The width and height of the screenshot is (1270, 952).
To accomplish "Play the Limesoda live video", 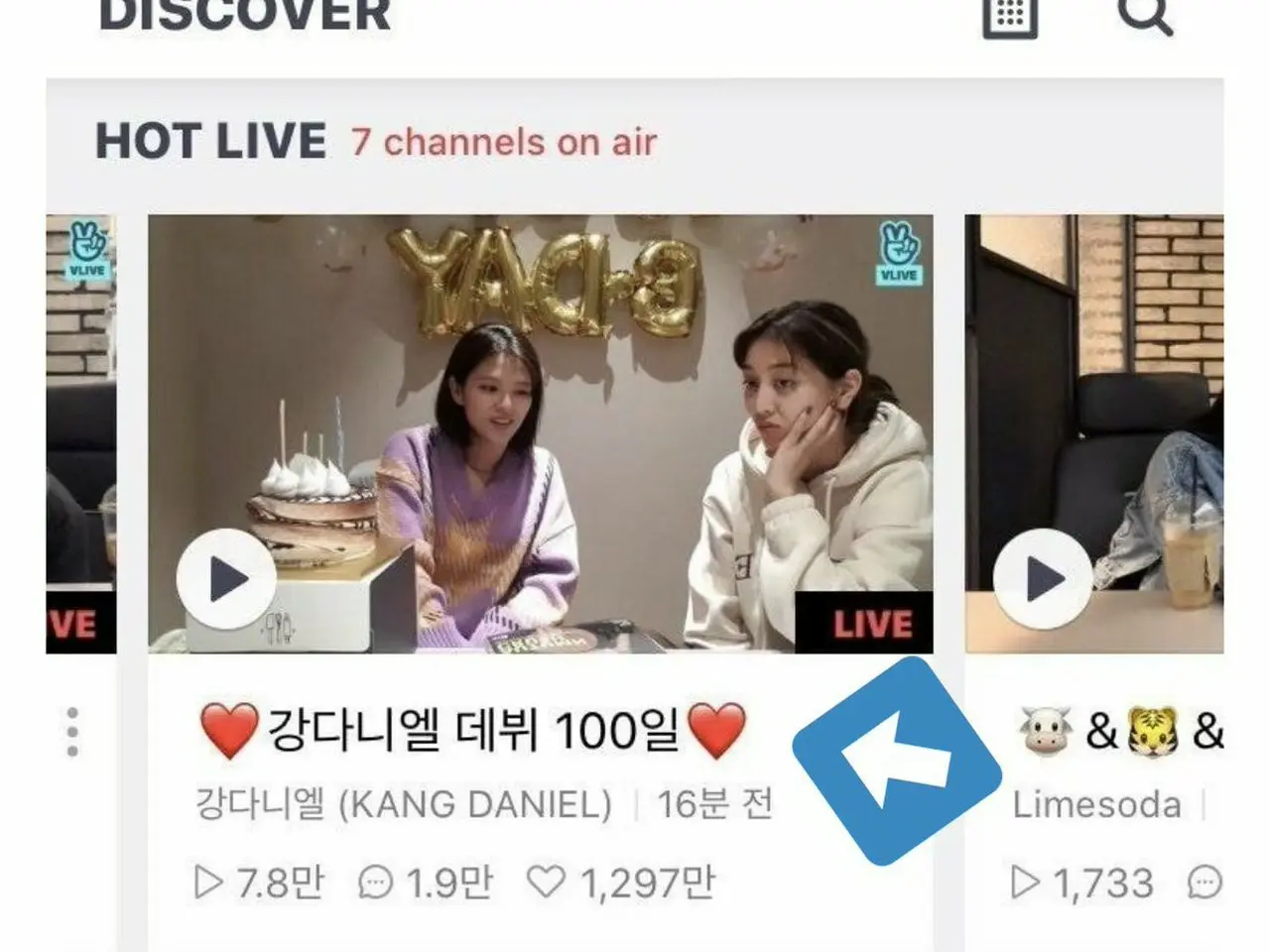I will coord(1043,579).
